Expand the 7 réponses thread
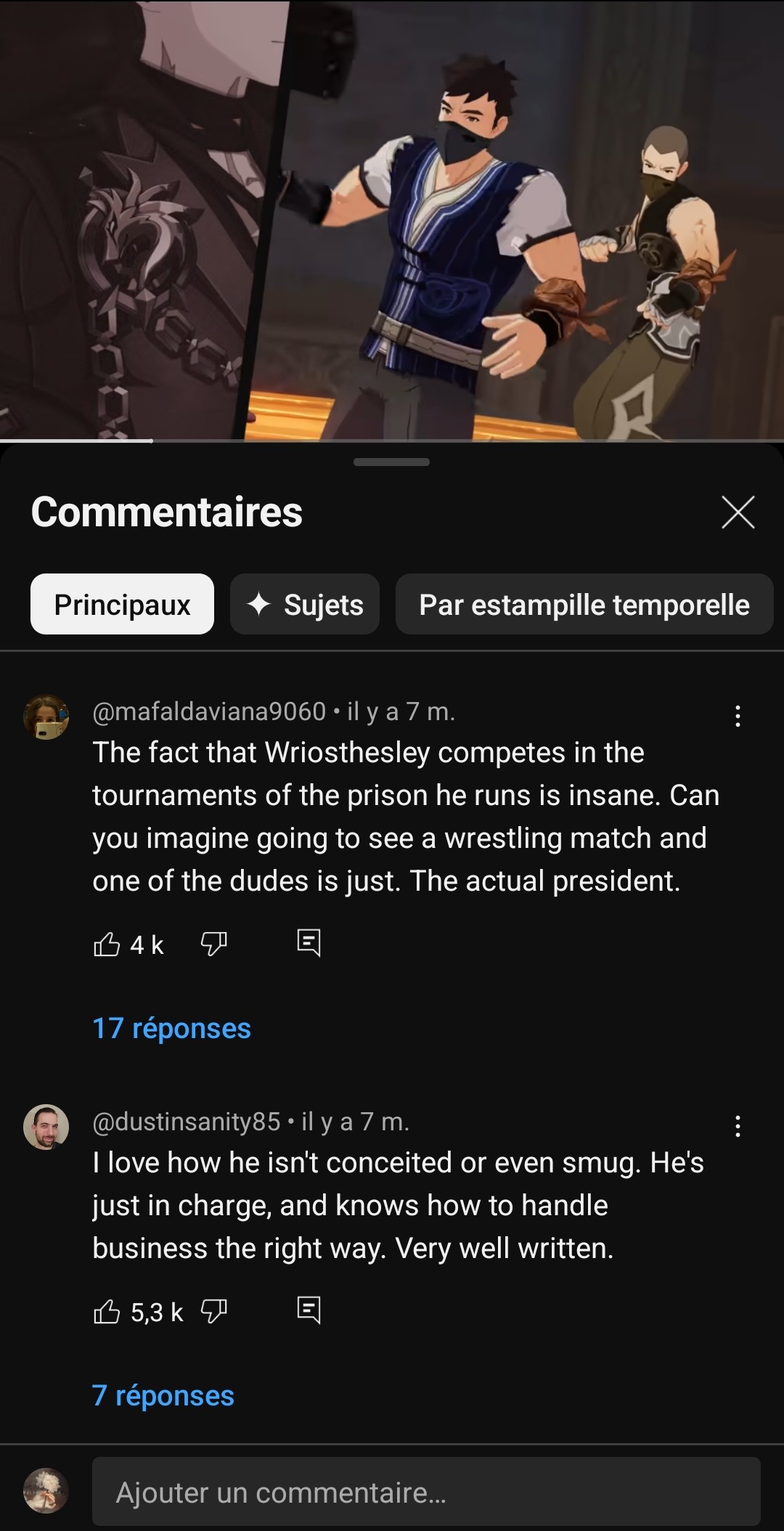 point(163,1395)
